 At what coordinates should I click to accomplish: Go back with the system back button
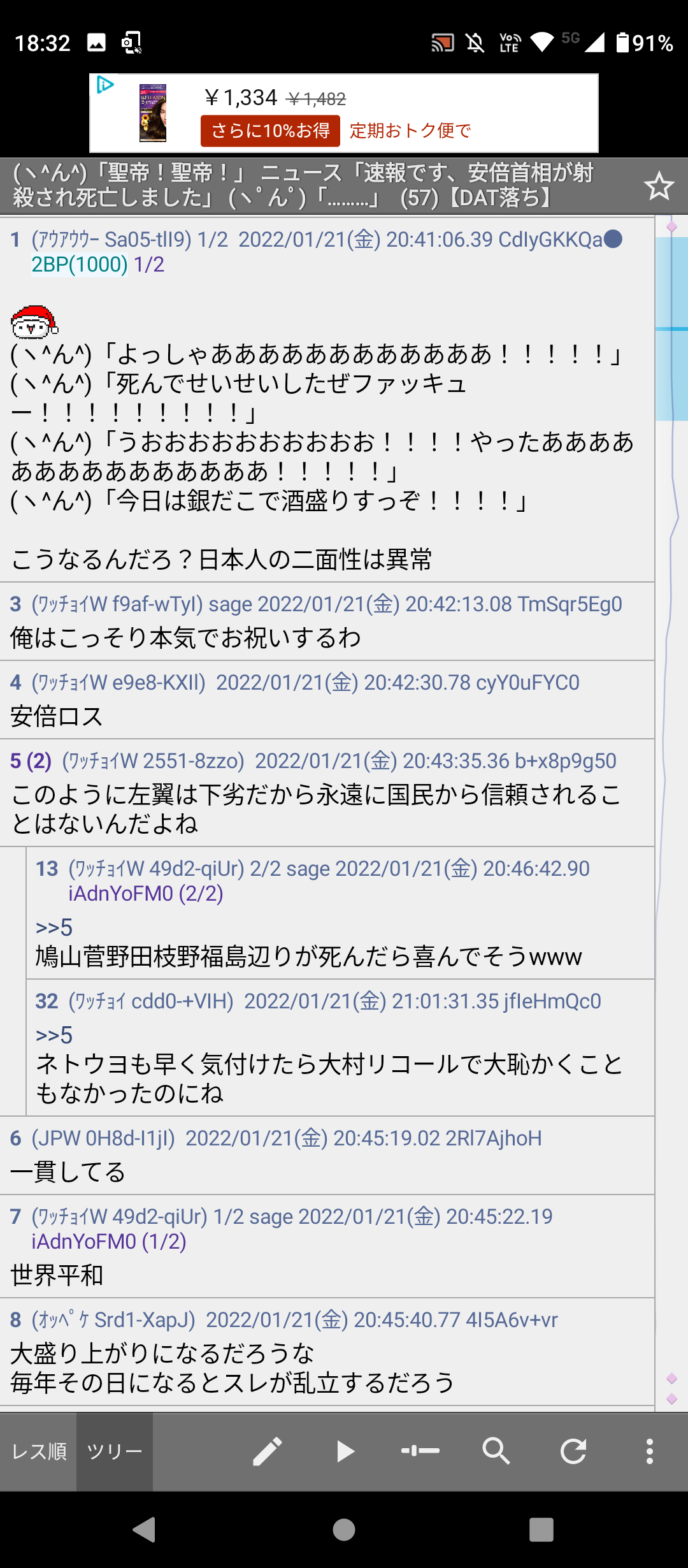[145, 1529]
